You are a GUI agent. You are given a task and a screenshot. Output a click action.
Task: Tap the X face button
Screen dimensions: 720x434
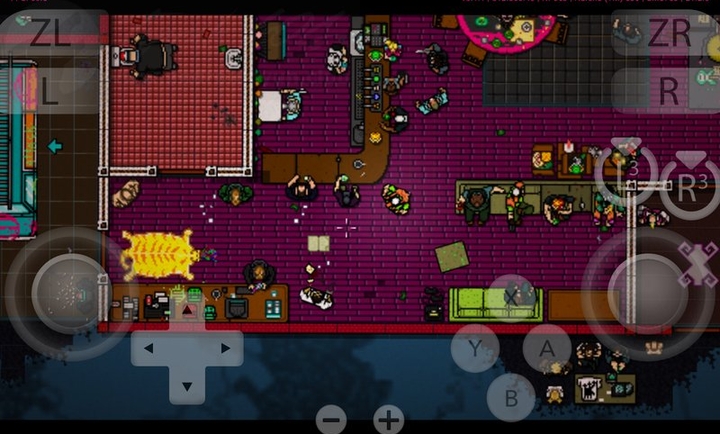tap(511, 298)
